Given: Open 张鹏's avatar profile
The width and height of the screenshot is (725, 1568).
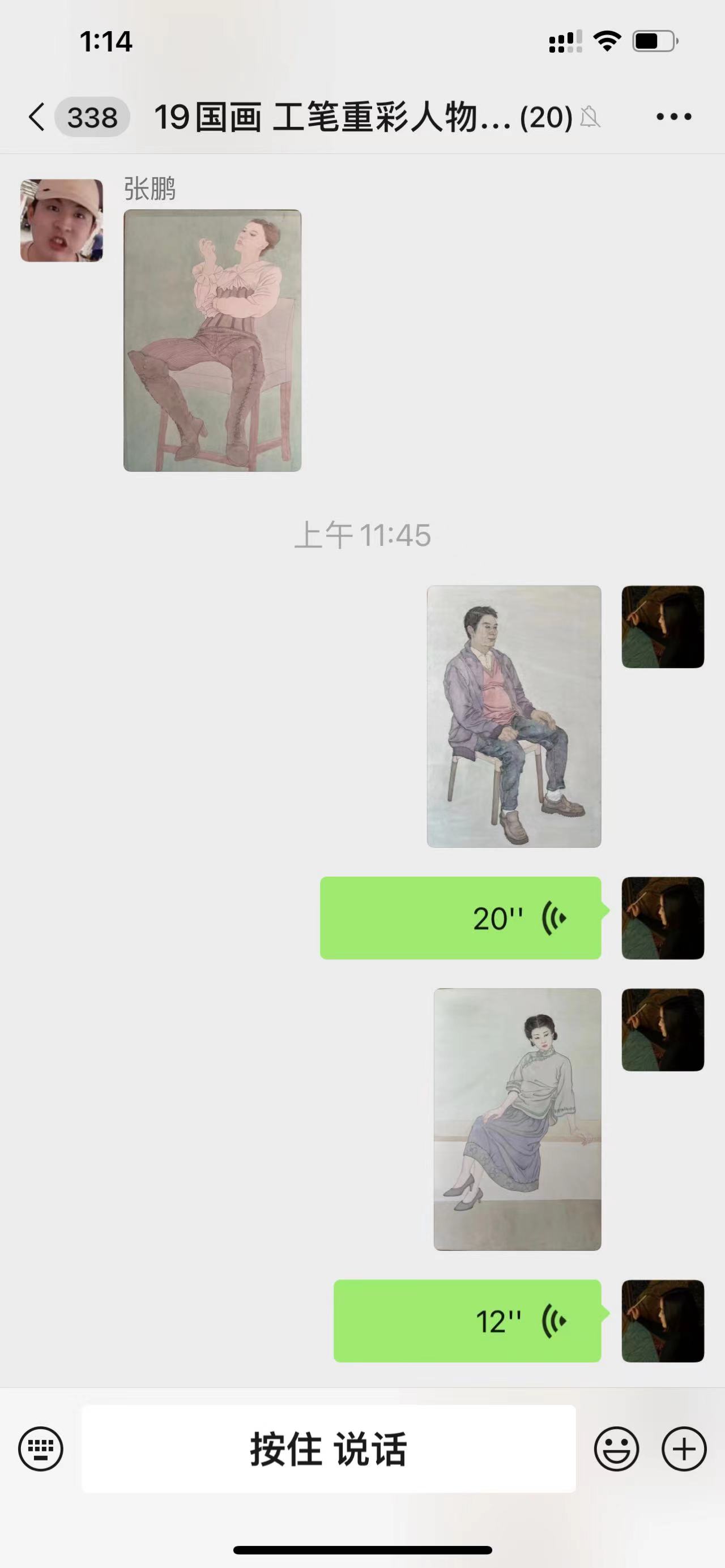Looking at the screenshot, I should 62,220.
